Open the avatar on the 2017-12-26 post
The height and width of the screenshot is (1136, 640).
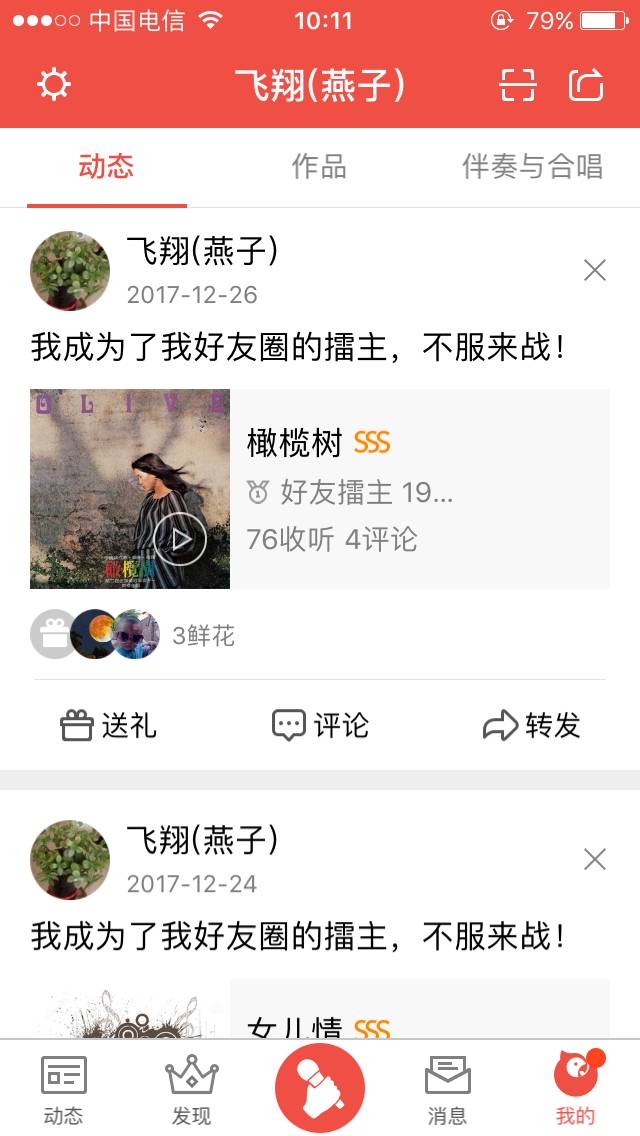pos(70,270)
